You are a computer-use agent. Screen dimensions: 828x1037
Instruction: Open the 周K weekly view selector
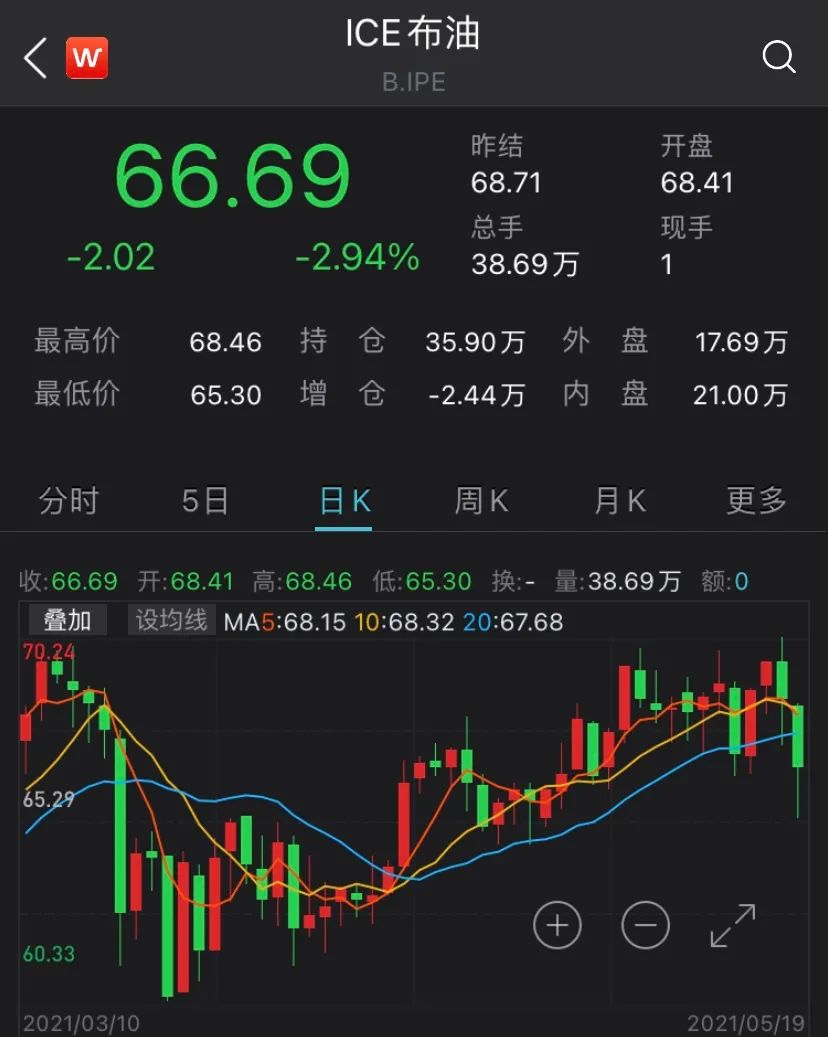click(x=481, y=501)
